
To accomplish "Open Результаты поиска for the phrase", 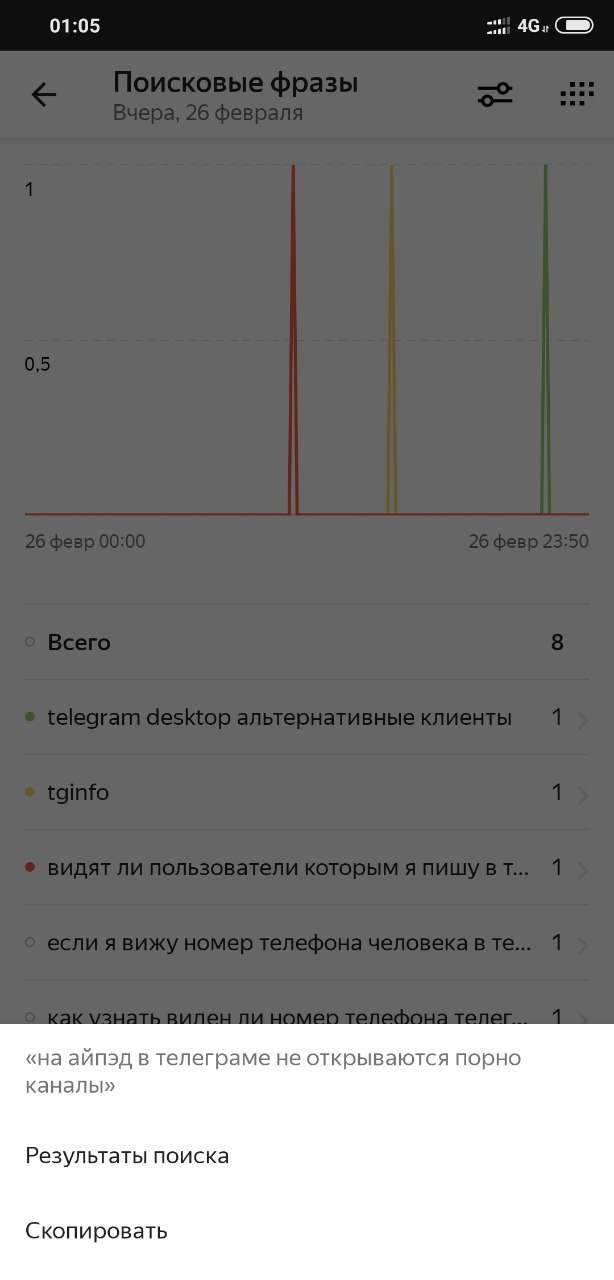I will coord(307,1156).
